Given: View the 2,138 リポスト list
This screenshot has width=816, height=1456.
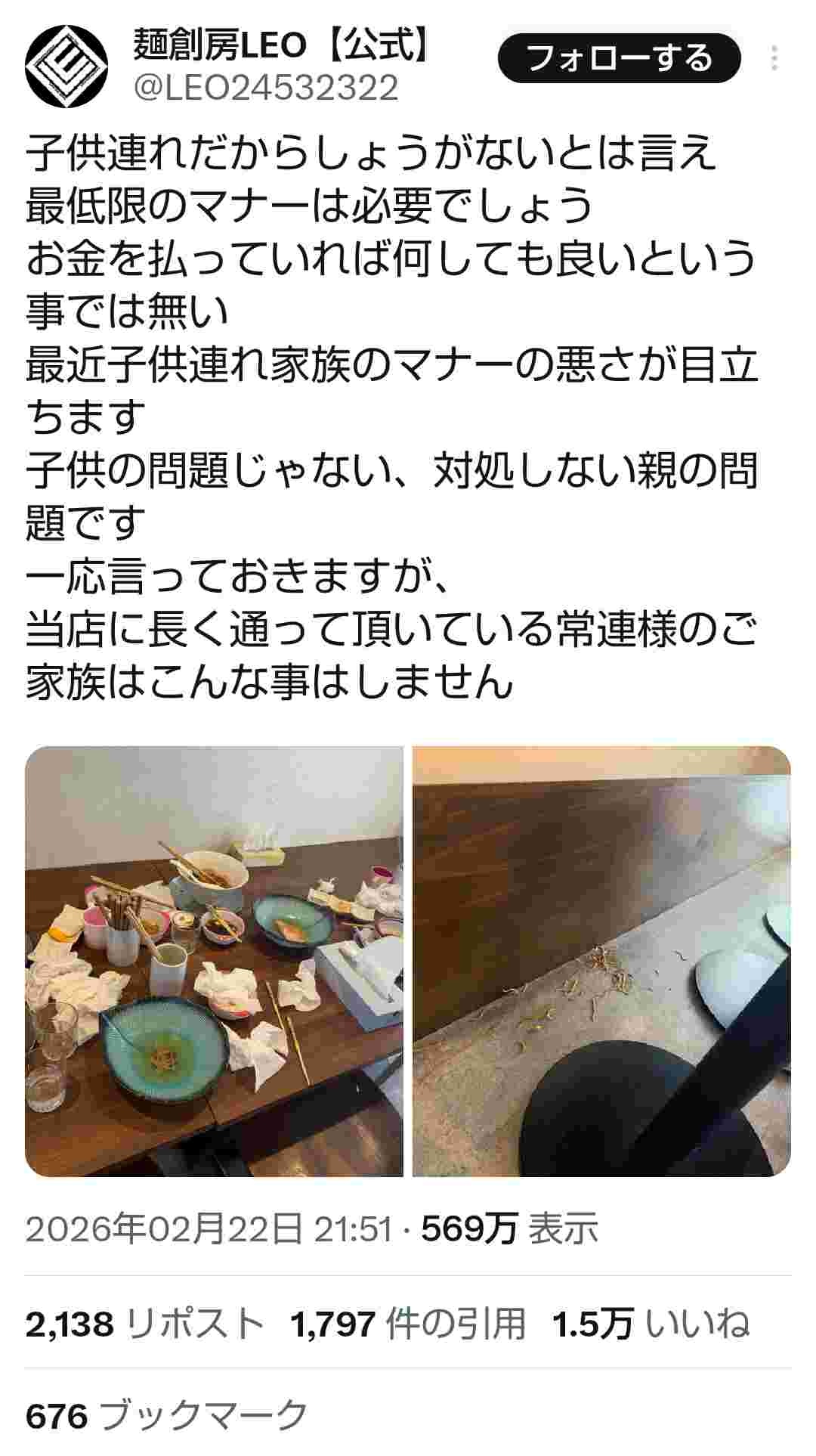Looking at the screenshot, I should [144, 1324].
